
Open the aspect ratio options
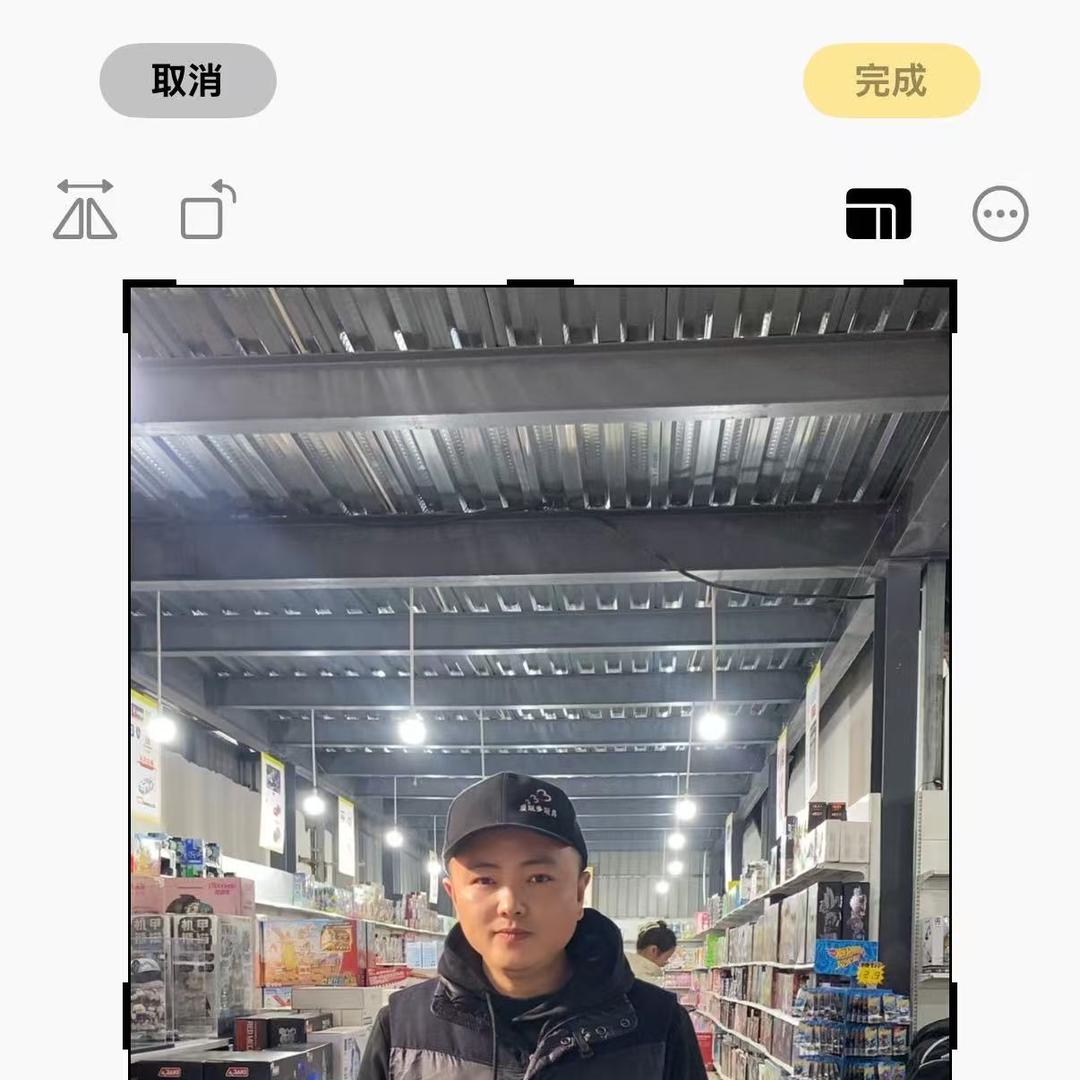pos(878,214)
